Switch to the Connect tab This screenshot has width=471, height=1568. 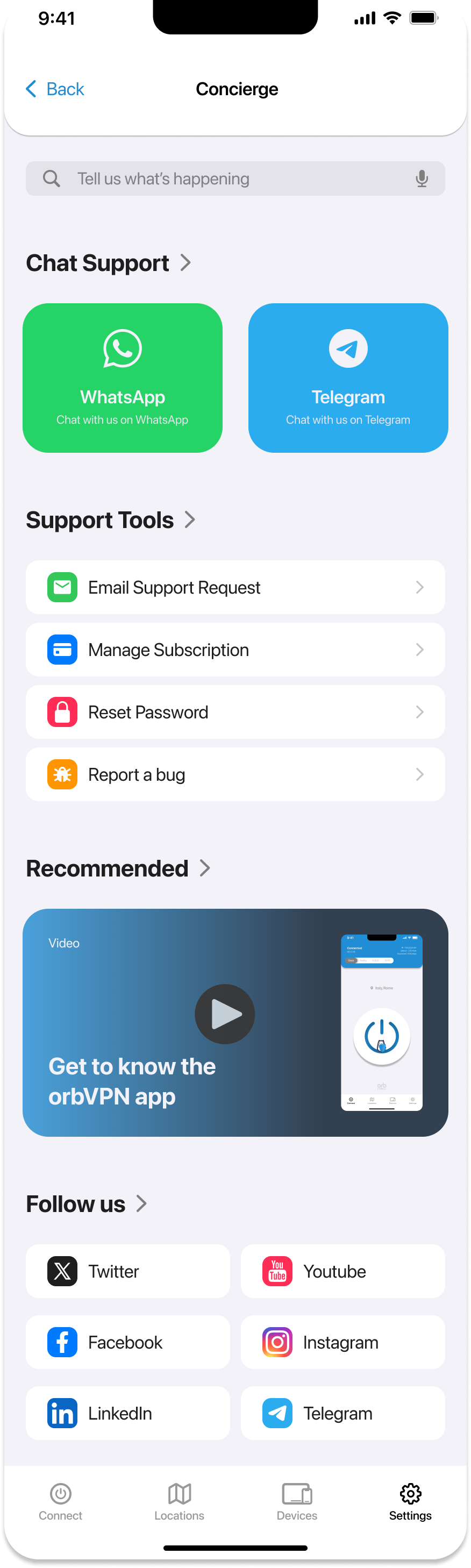[60, 1501]
